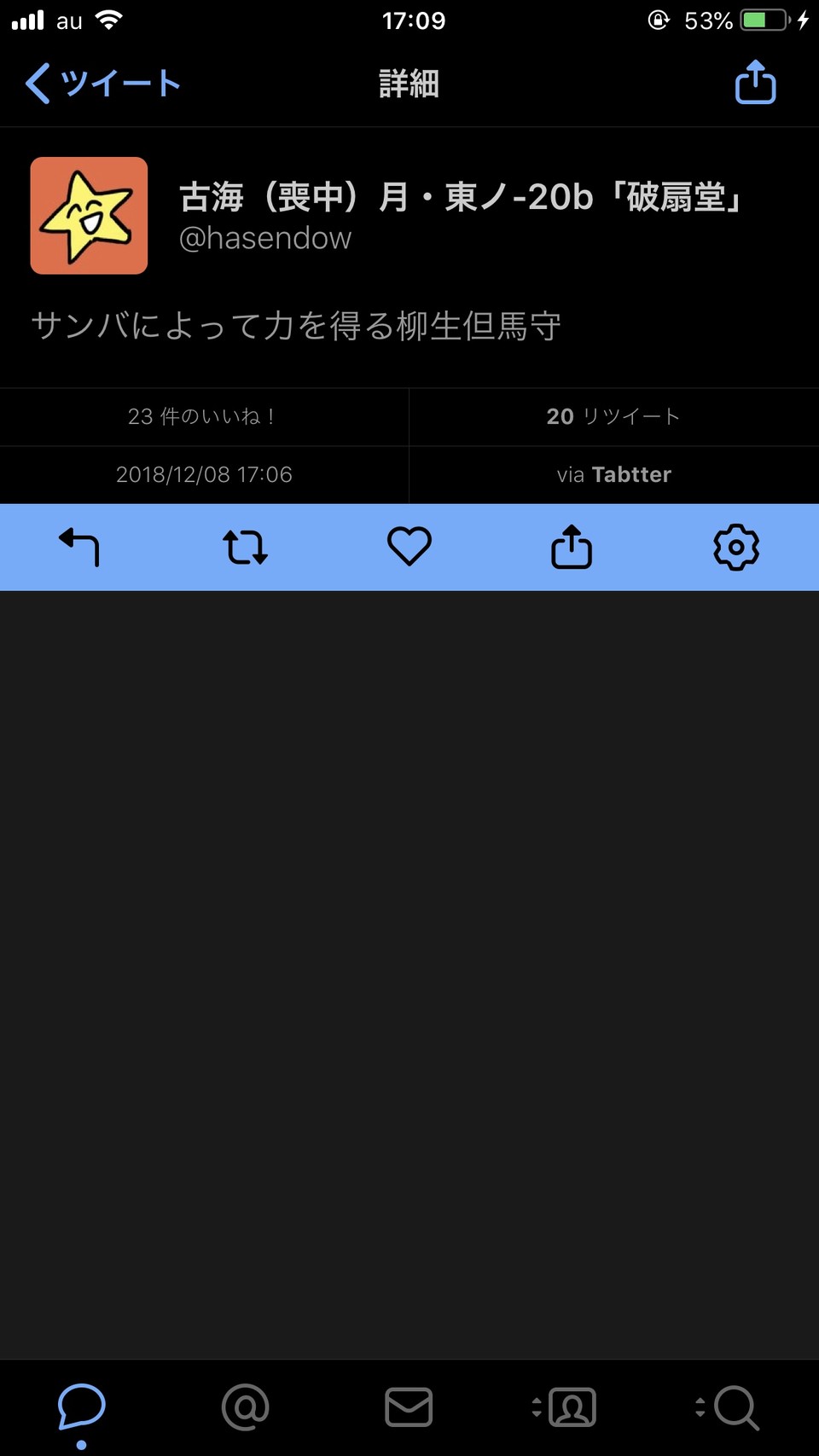Screen dimensions: 819x1456
Task: Open the share icon in the top bar
Action: pos(755,83)
